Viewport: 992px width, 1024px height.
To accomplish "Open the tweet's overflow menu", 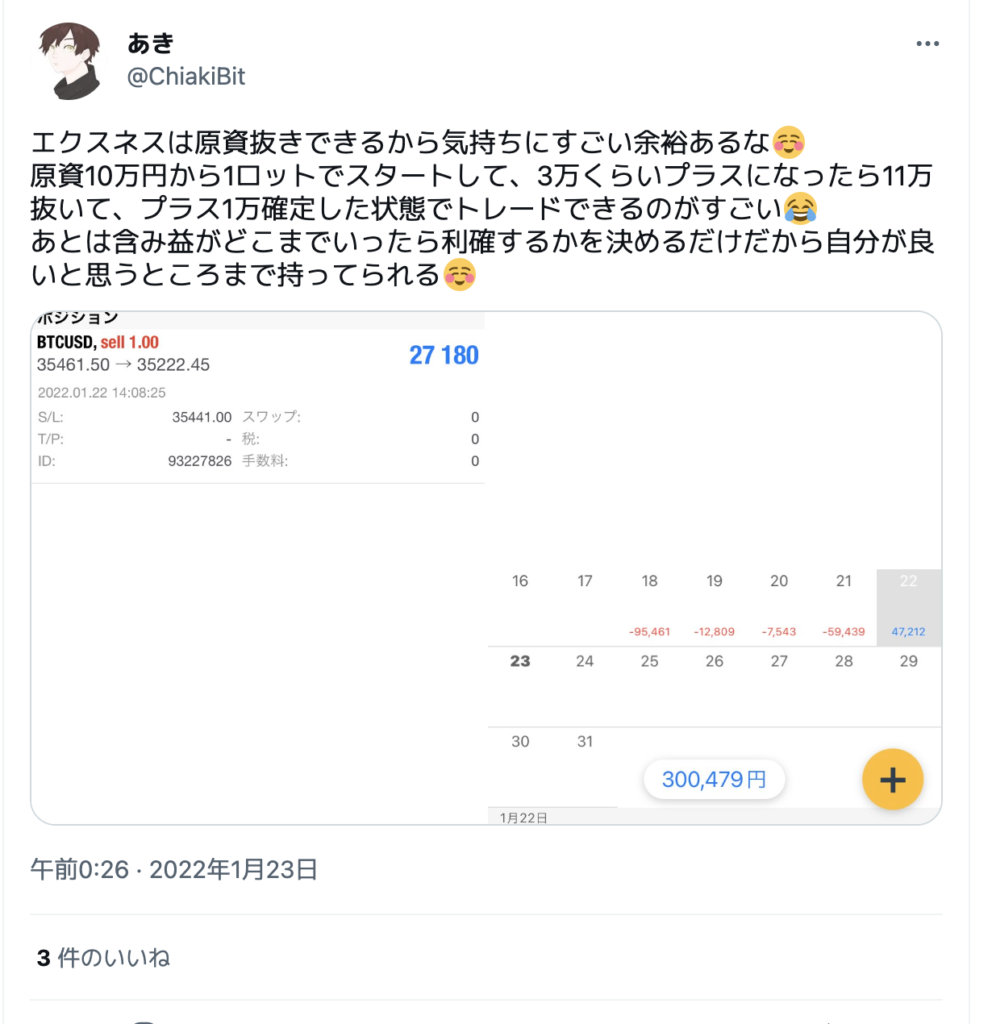I will click(x=928, y=45).
